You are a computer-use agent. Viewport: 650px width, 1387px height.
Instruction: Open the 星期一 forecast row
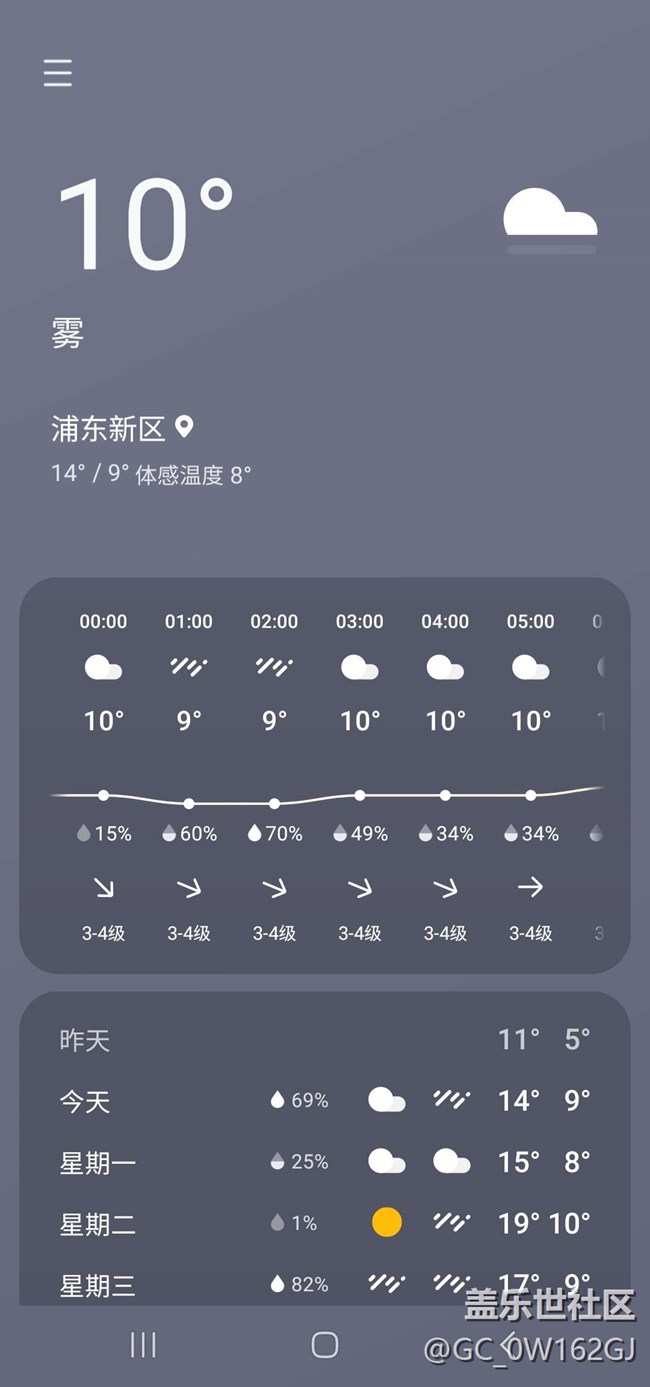(325, 1162)
